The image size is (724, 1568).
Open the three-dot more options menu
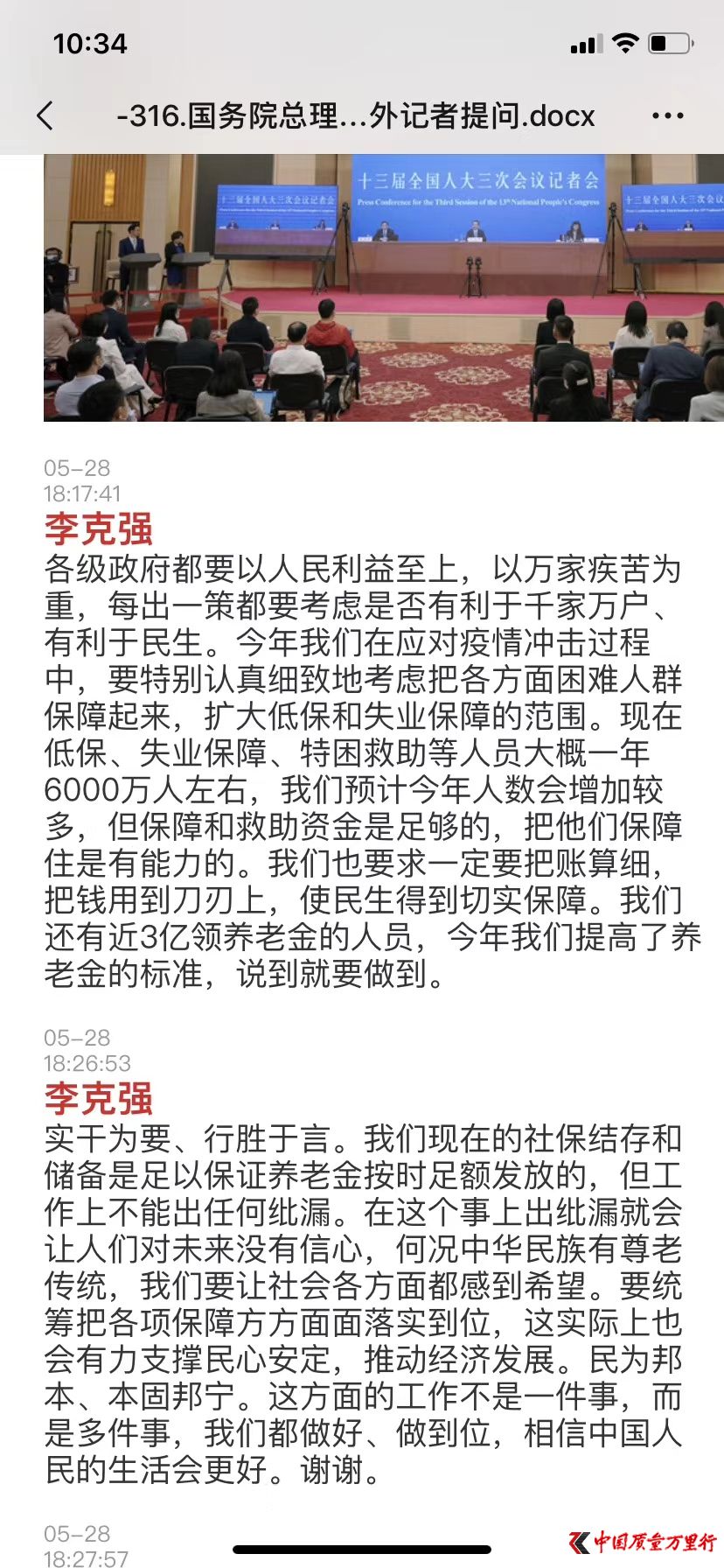click(x=668, y=115)
